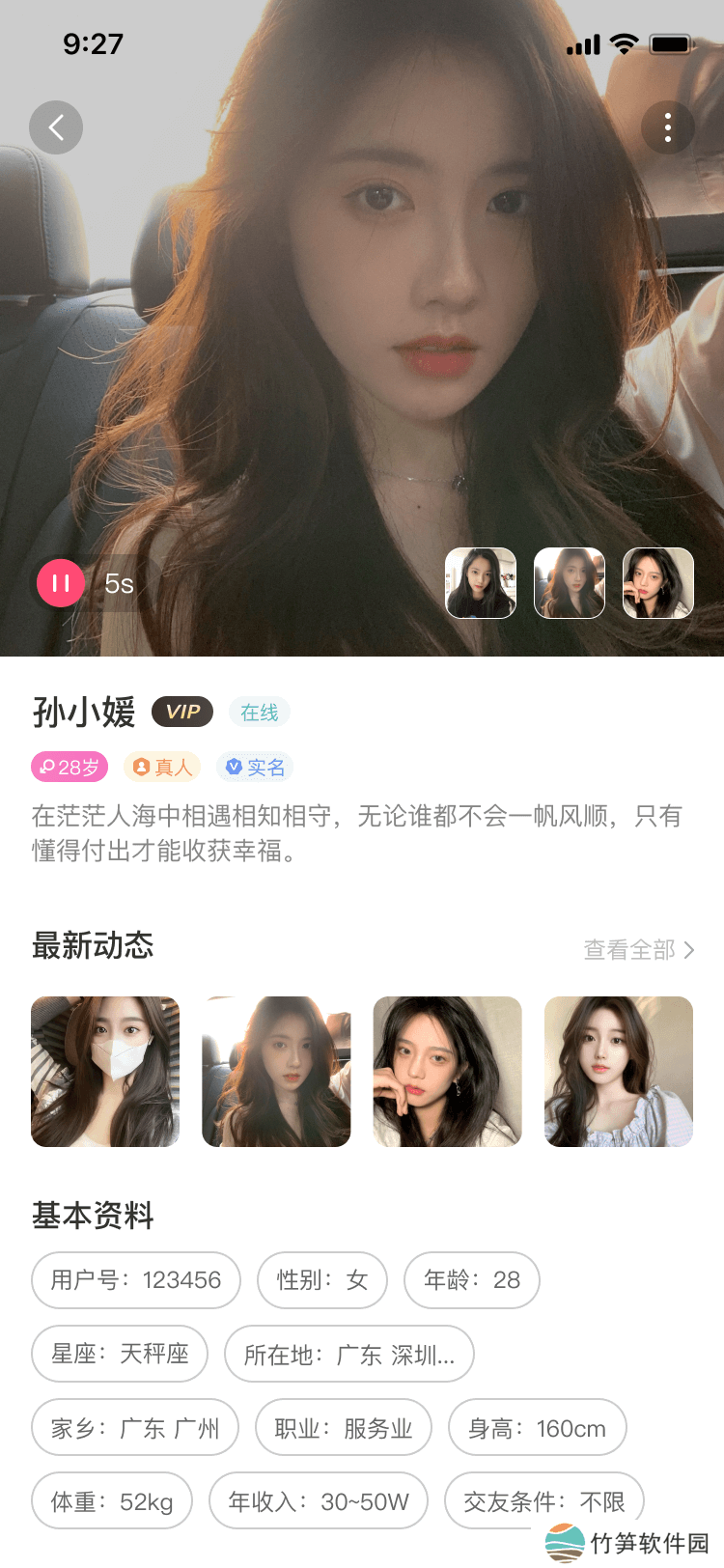The height and width of the screenshot is (1568, 724).
Task: Open the second moment photo taken in car
Action: pyautogui.click(x=276, y=1072)
